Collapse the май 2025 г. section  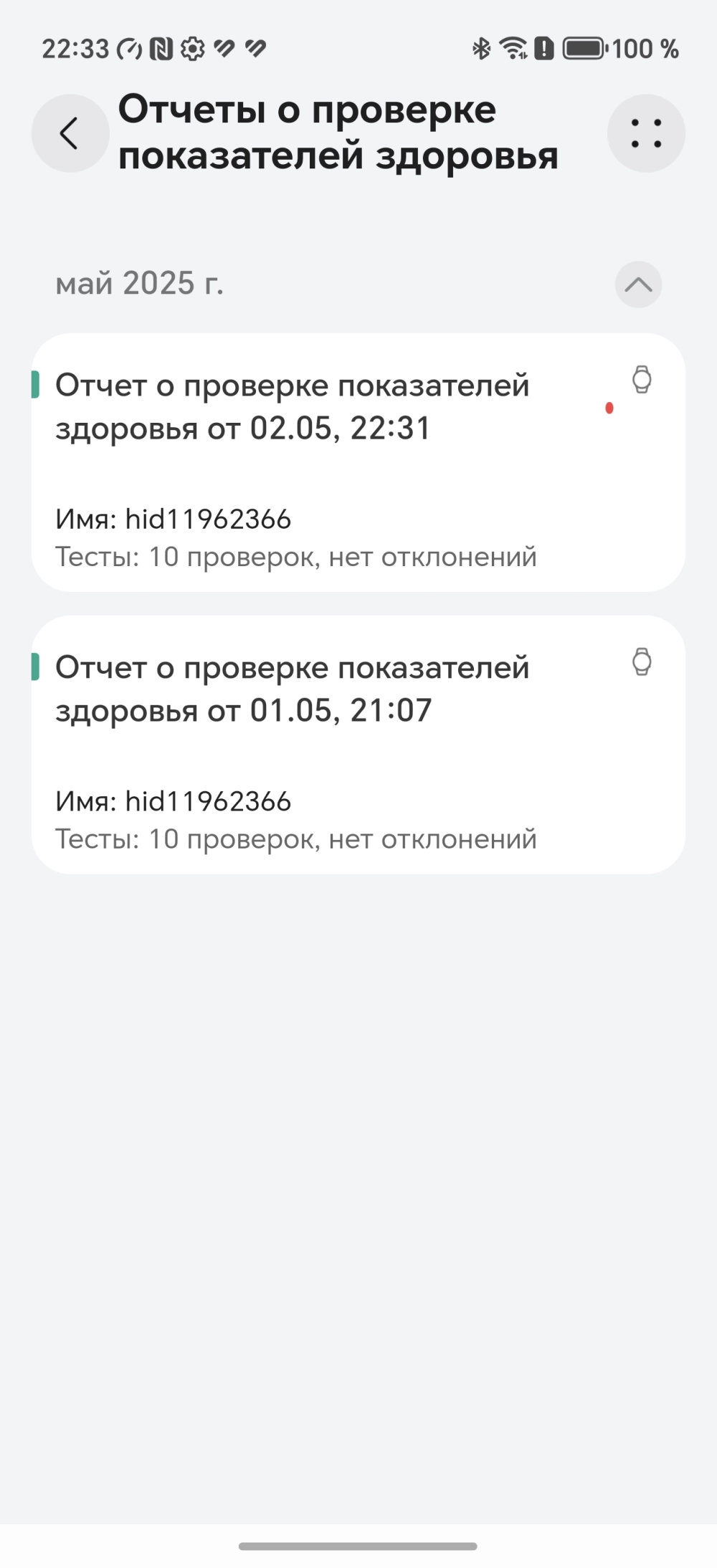[637, 285]
